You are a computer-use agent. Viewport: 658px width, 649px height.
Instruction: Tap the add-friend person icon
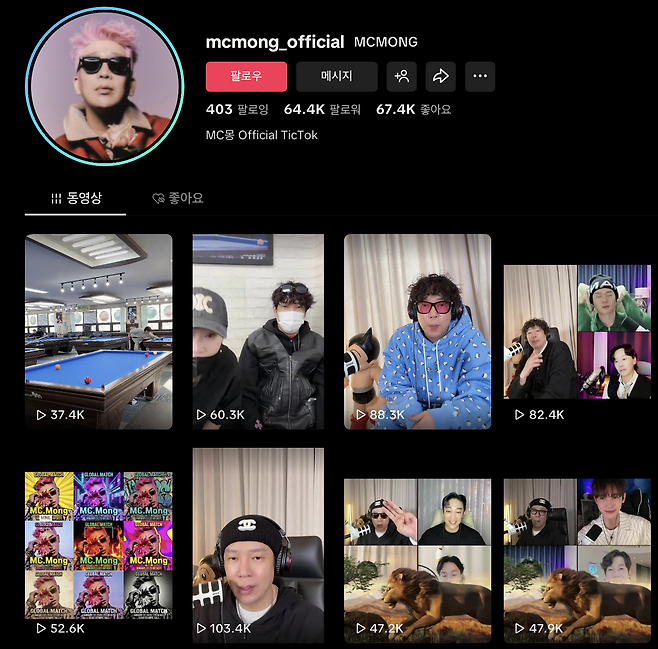[403, 76]
